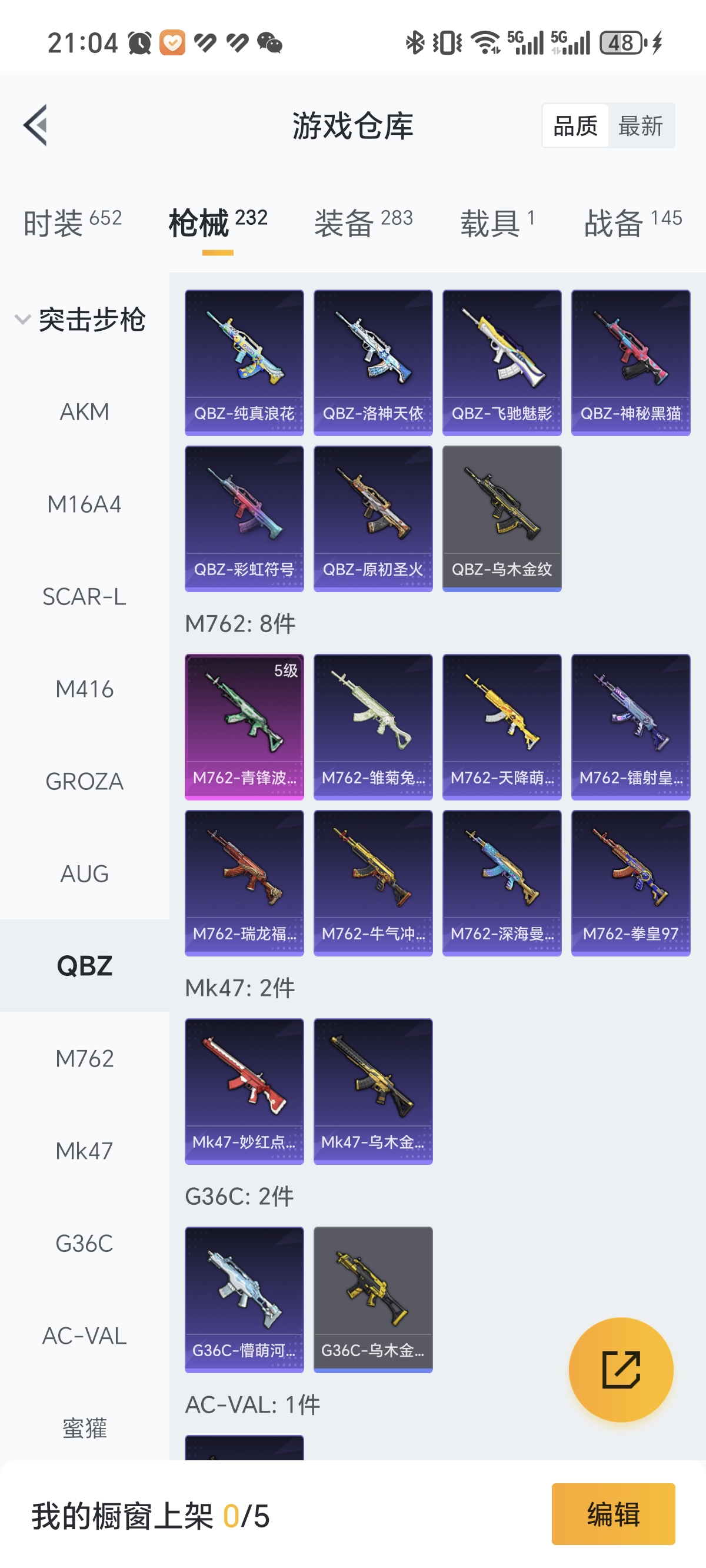Switch to the 载具 tab

click(497, 222)
